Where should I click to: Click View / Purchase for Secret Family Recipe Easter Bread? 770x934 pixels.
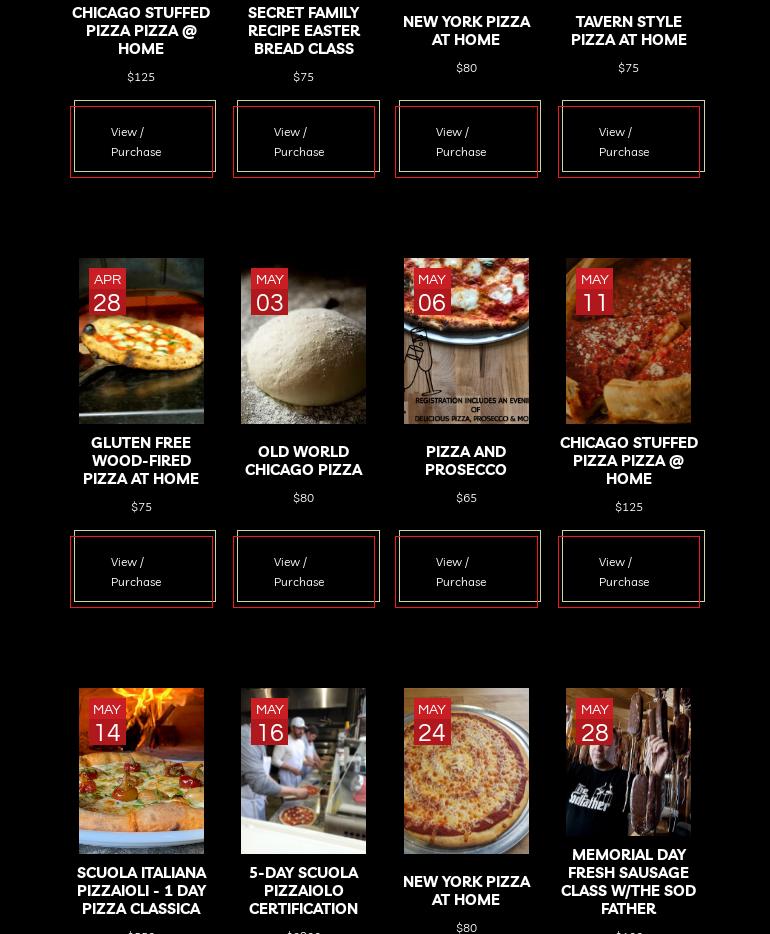299,141
